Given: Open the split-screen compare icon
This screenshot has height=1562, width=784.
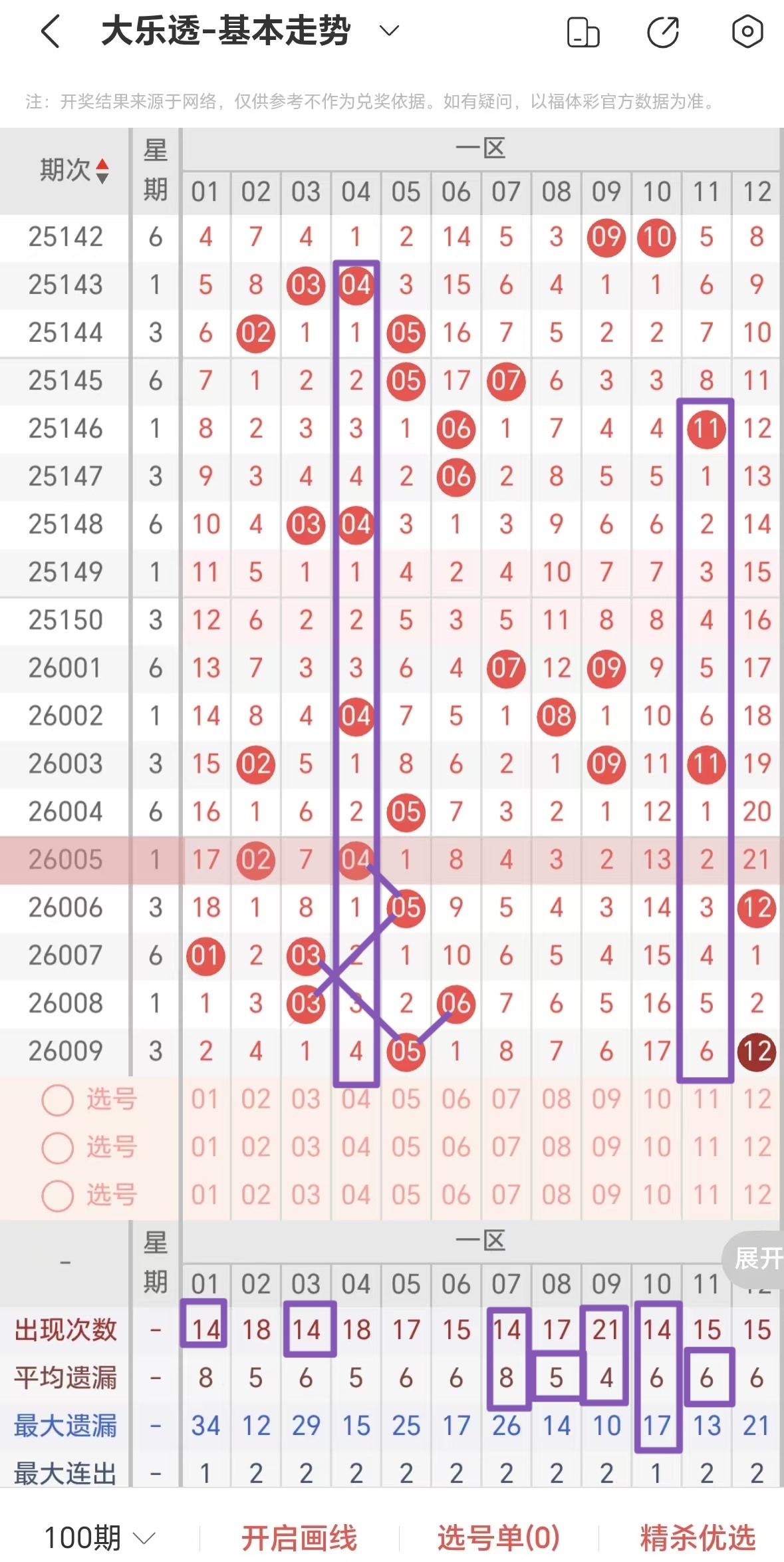Looking at the screenshot, I should pyautogui.click(x=582, y=30).
